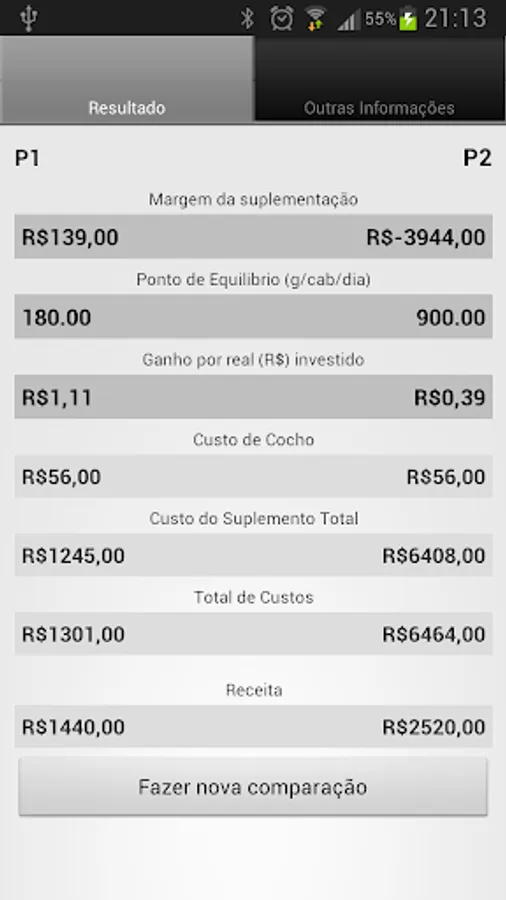Tap Fazer nova comparação button
This screenshot has height=900, width=506.
[253, 786]
